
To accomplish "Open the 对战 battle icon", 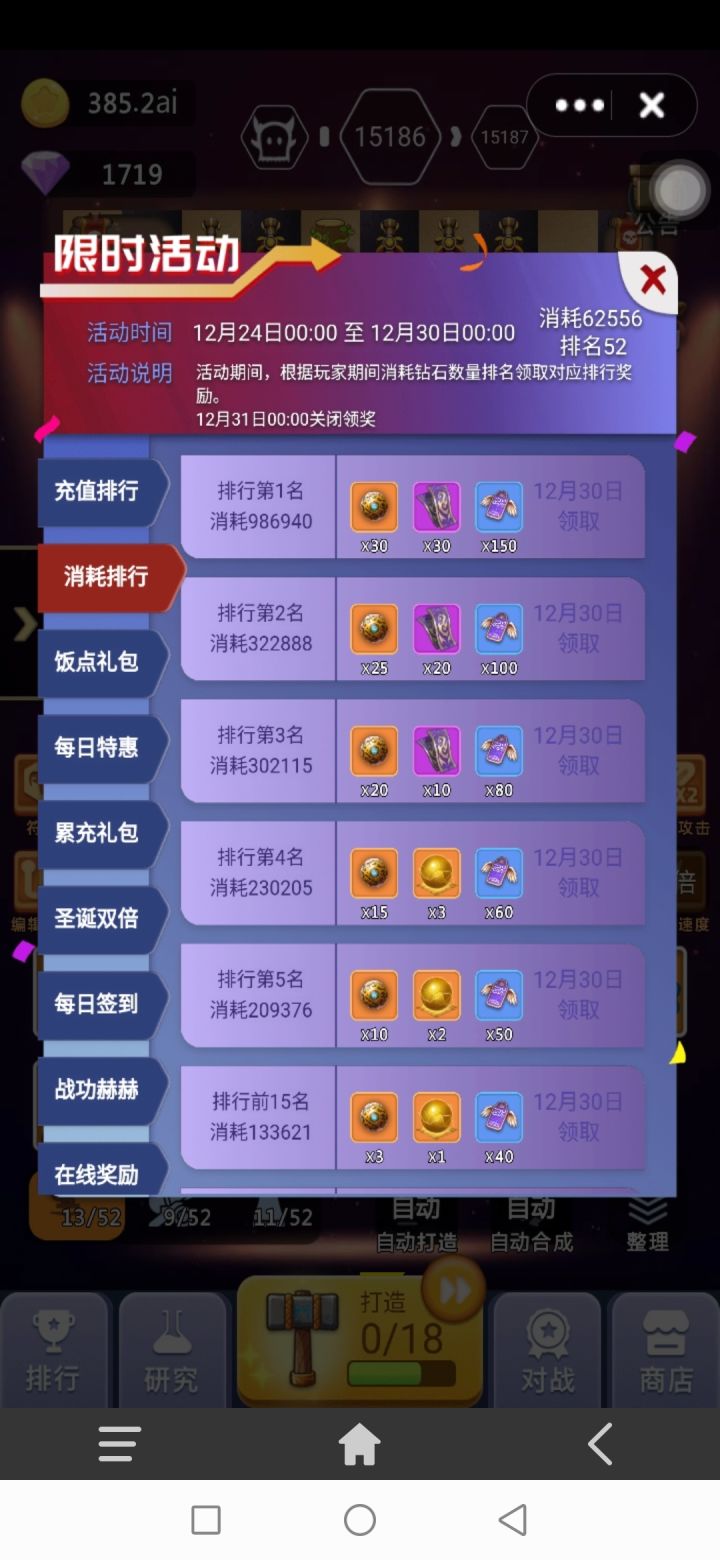I will tap(547, 1345).
